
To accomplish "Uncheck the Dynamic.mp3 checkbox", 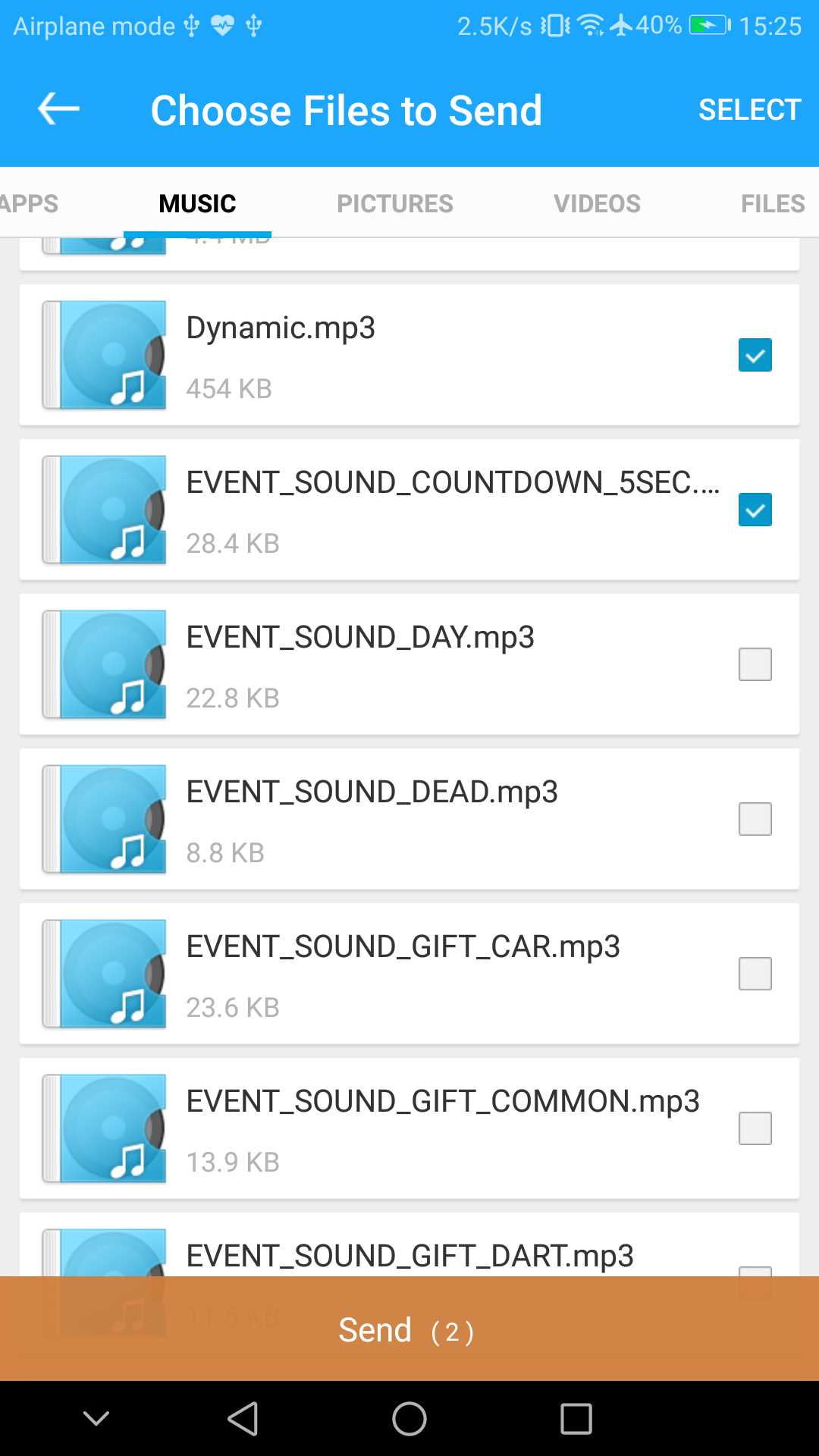I will pyautogui.click(x=755, y=355).
